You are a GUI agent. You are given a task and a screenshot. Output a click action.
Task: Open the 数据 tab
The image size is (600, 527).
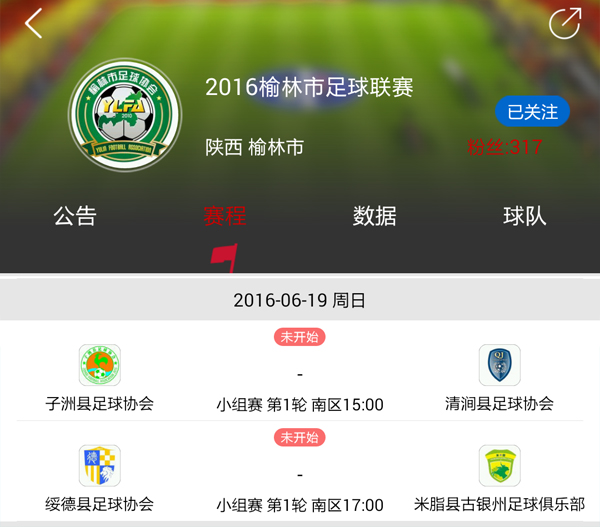(x=375, y=215)
